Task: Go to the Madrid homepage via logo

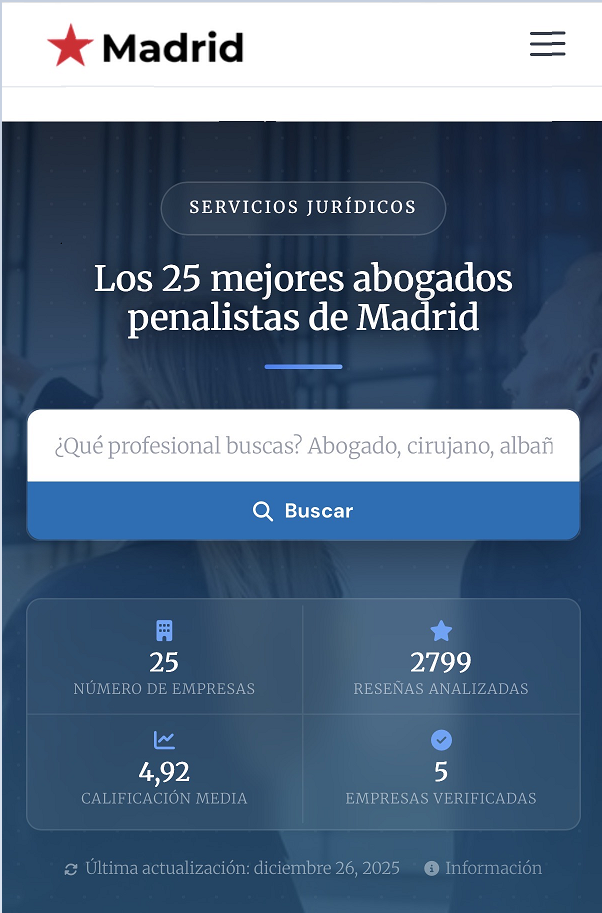Action: coord(145,46)
